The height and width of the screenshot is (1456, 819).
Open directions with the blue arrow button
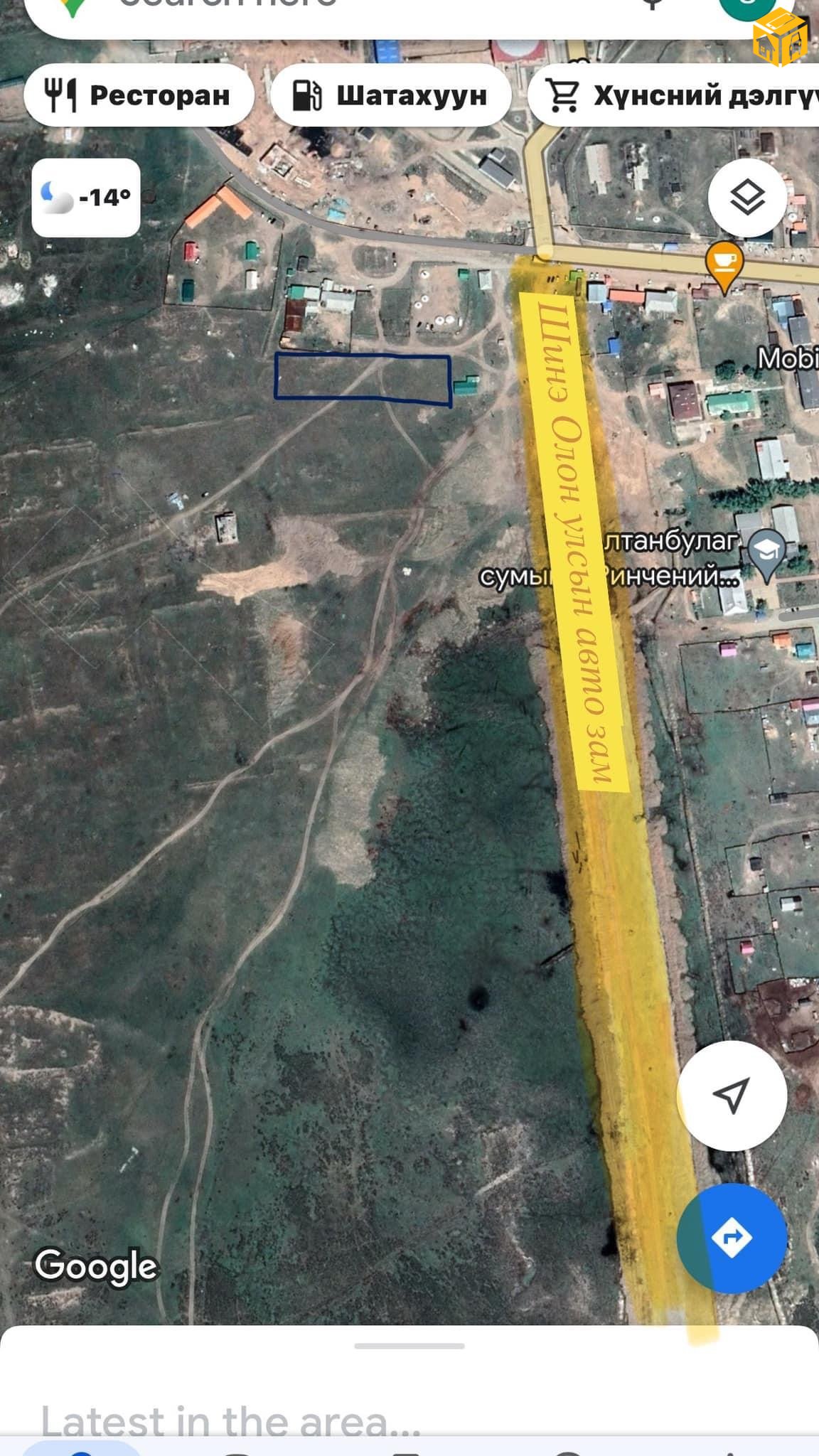tap(732, 1238)
